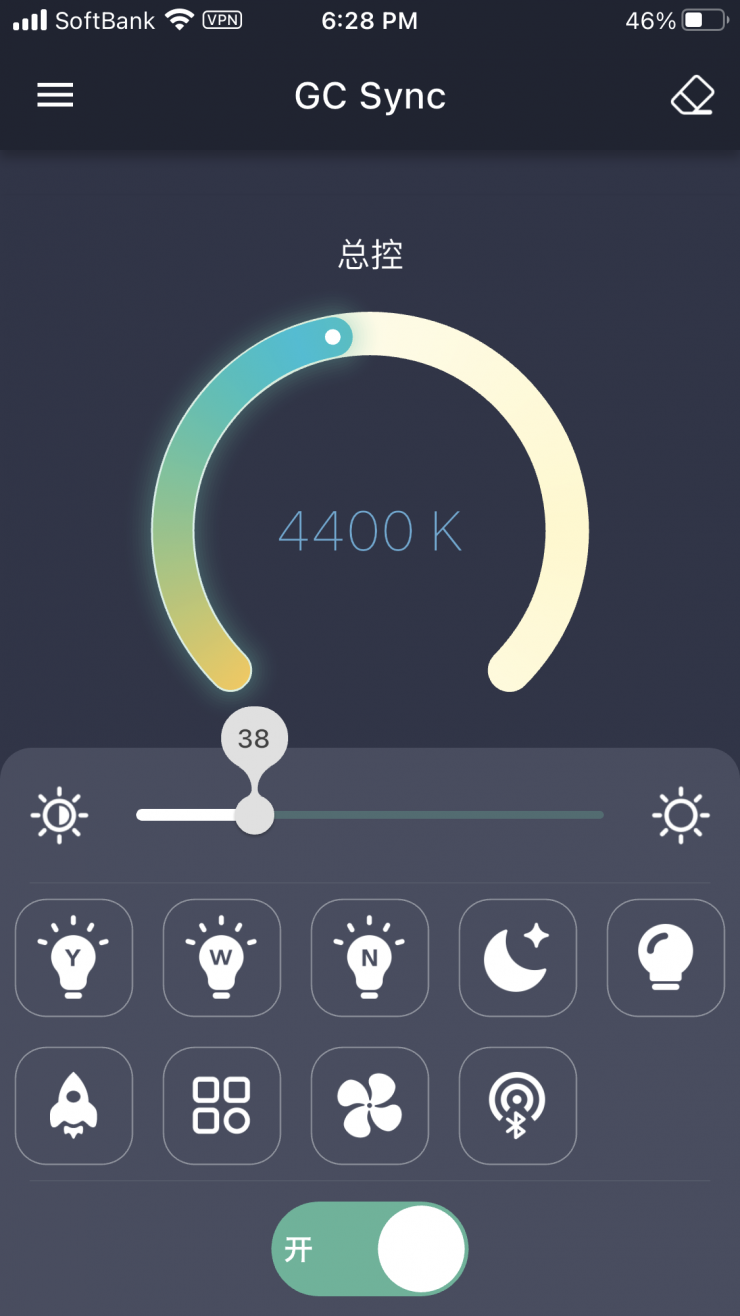Screen dimensions: 740x1316
Task: Select the W bulb light mode
Action: pos(222,957)
